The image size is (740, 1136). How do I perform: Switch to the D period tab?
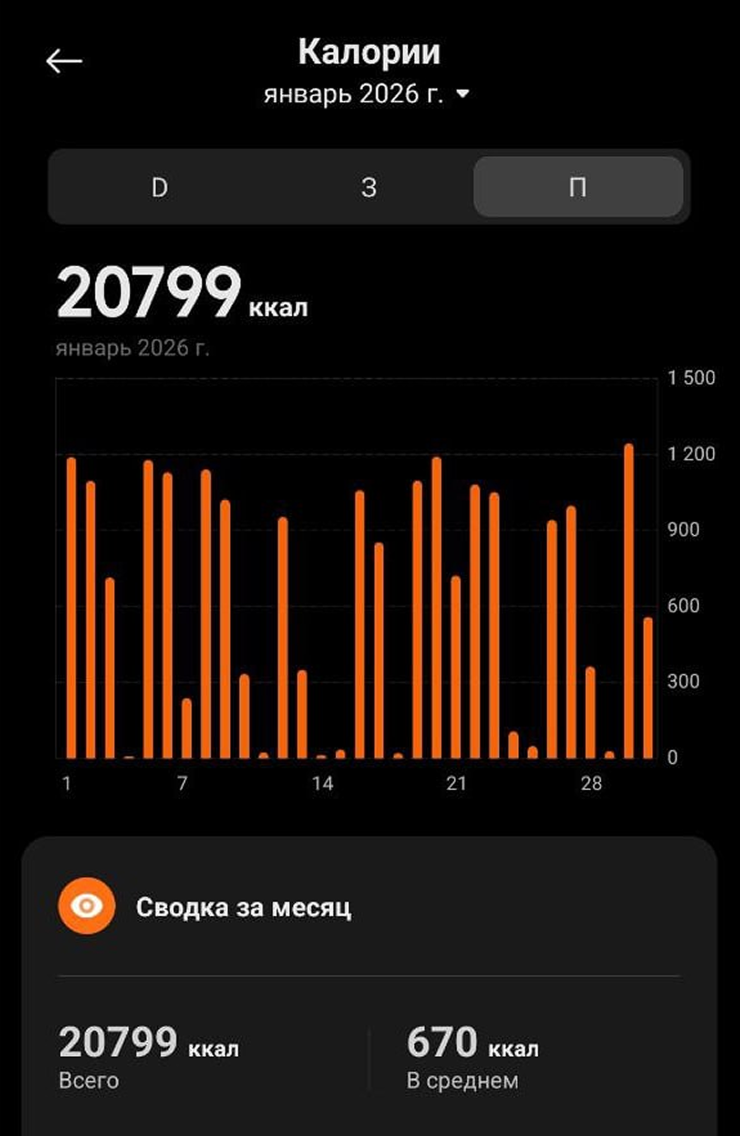click(159, 187)
